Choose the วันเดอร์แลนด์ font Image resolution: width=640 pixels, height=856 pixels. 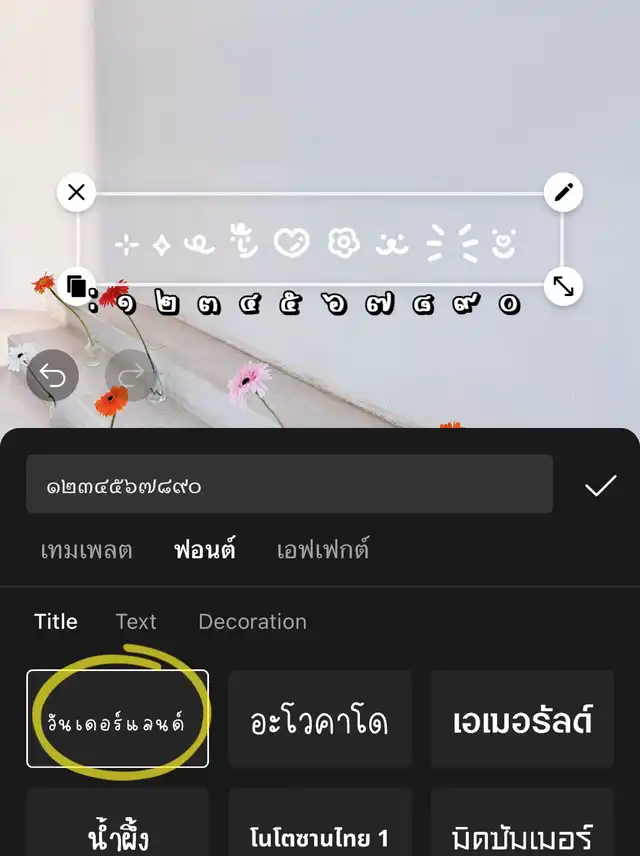pos(117,718)
